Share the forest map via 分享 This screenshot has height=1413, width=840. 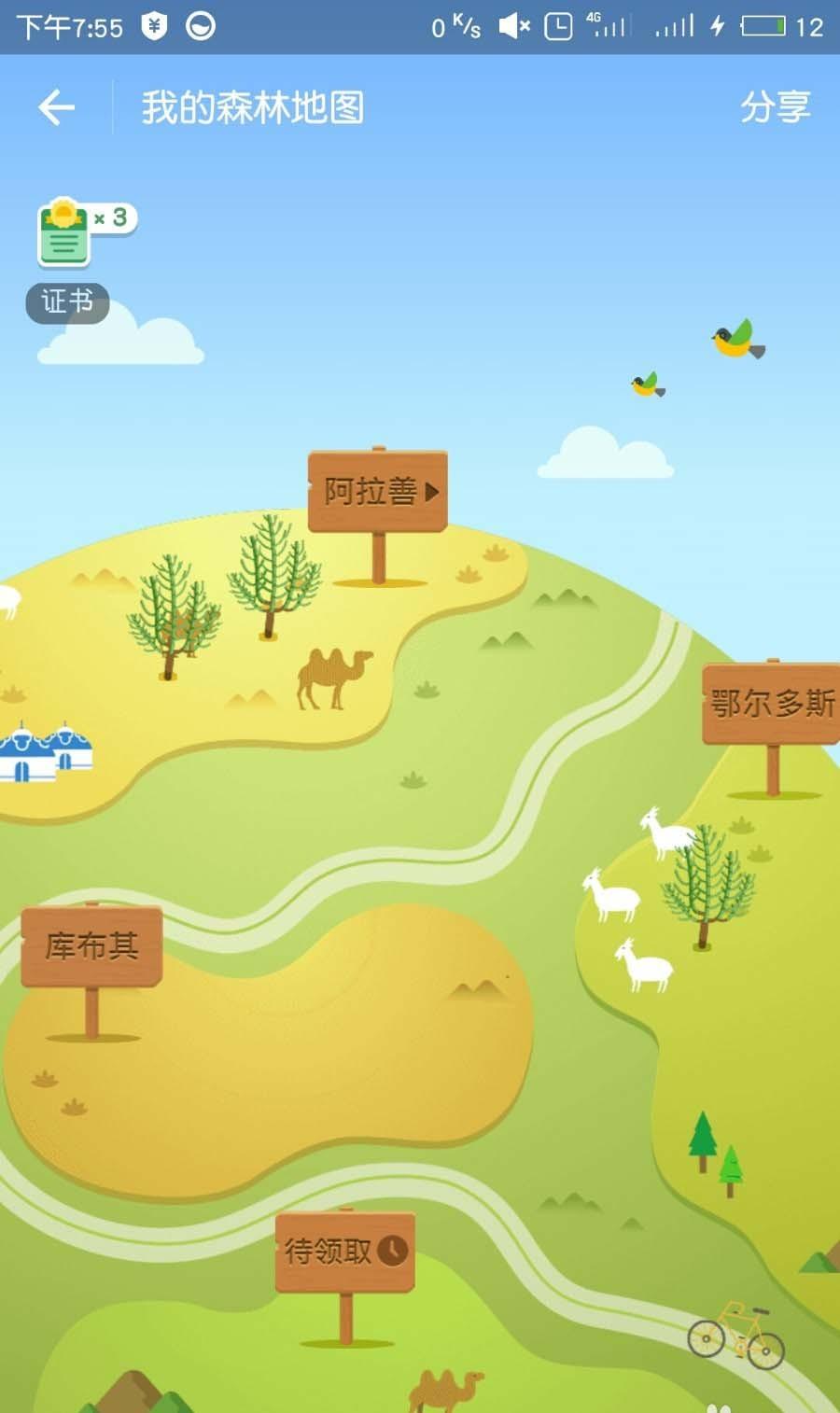click(776, 106)
